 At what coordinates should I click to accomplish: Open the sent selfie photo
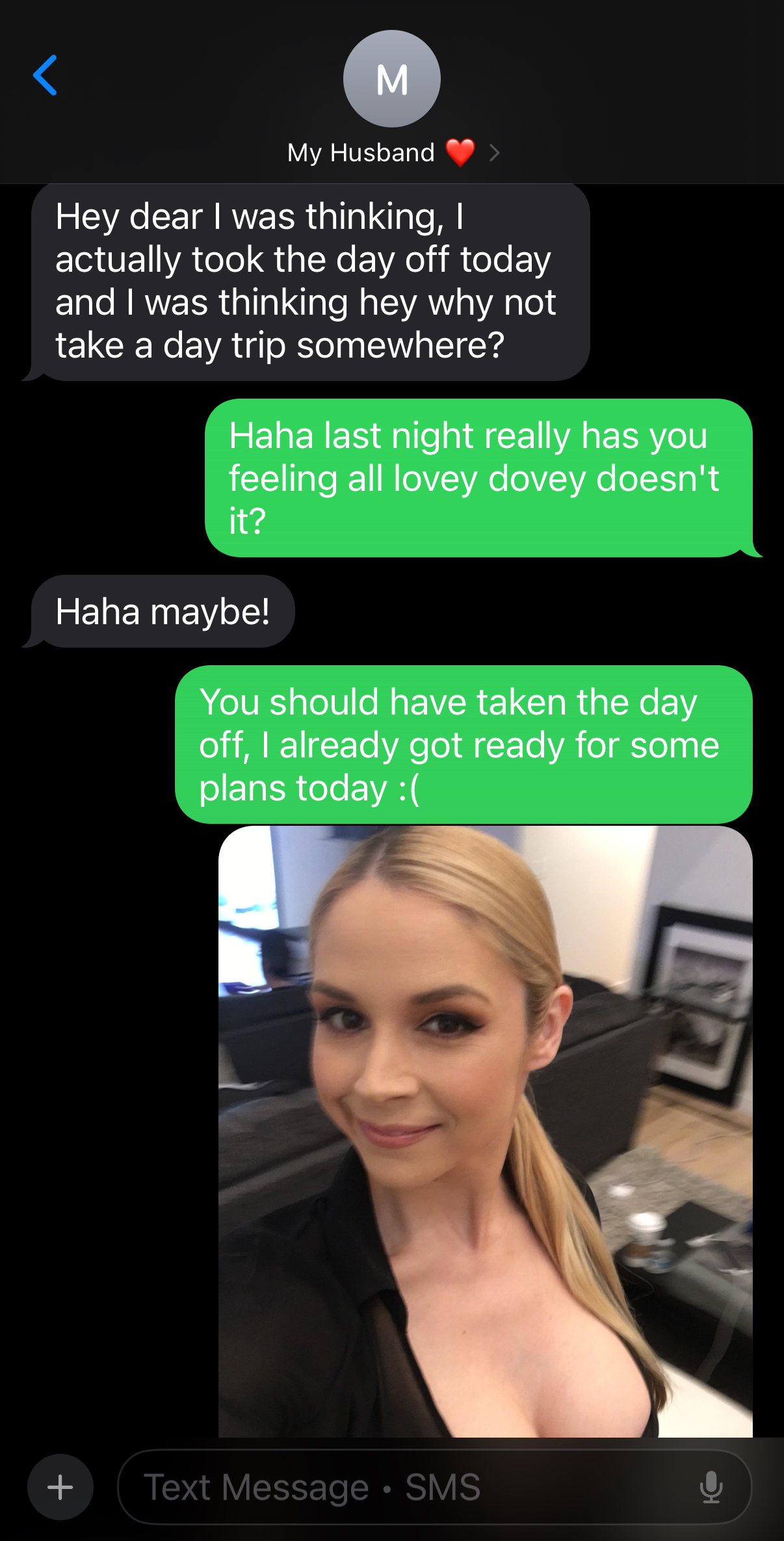point(485,1131)
